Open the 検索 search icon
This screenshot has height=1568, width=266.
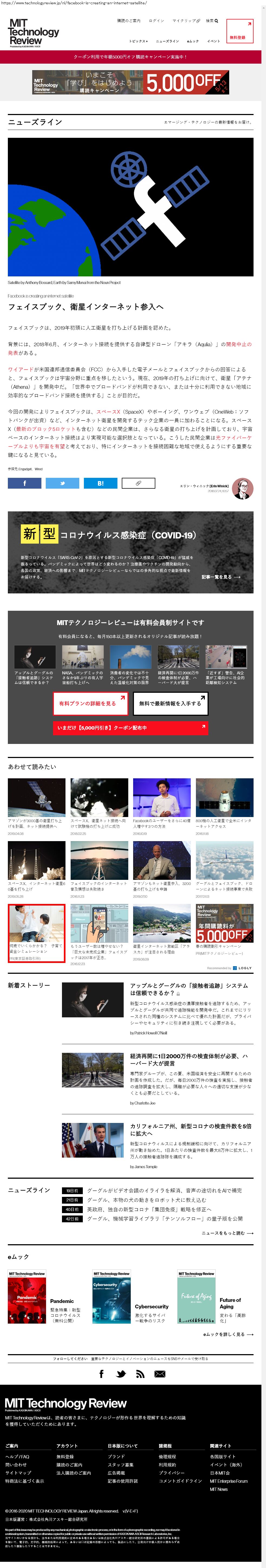[212, 21]
